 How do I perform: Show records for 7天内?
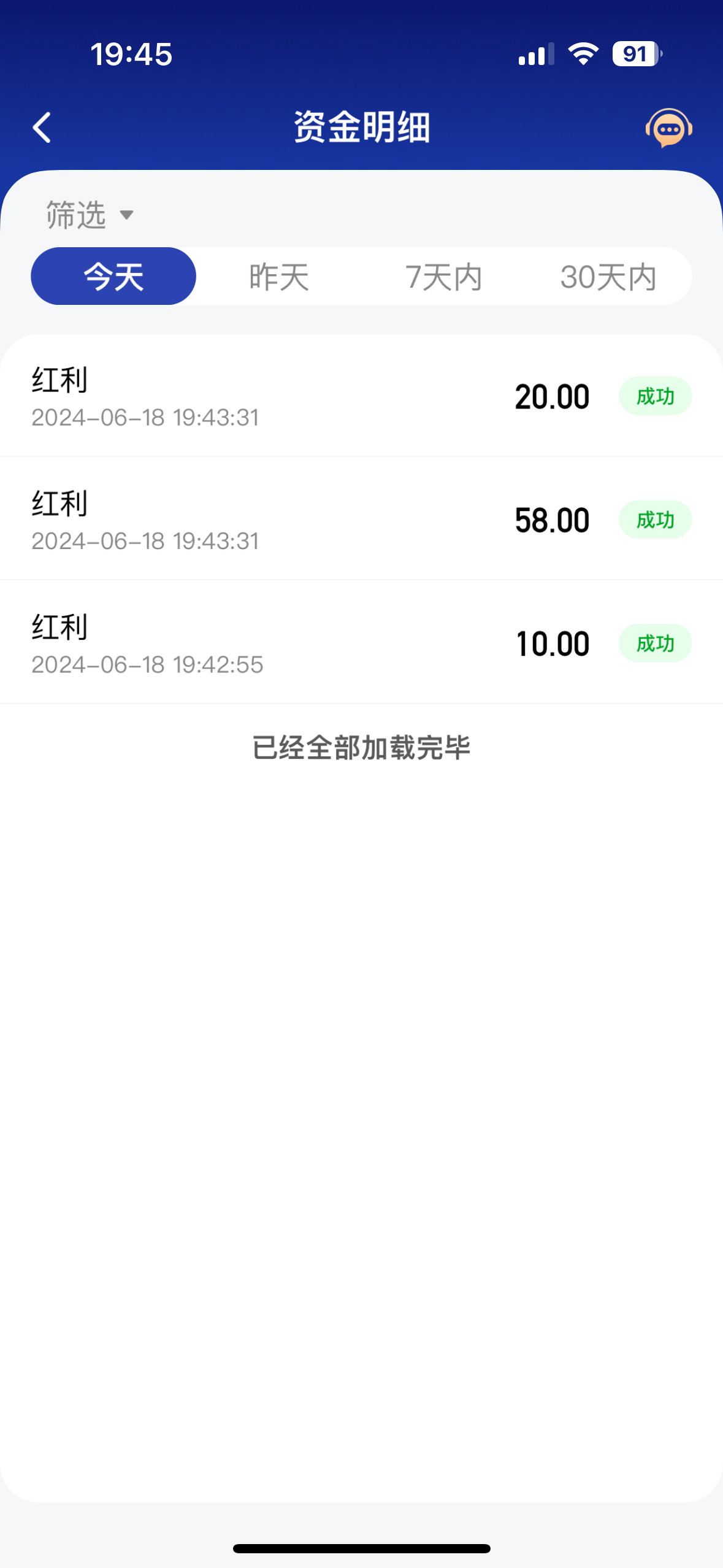[443, 276]
